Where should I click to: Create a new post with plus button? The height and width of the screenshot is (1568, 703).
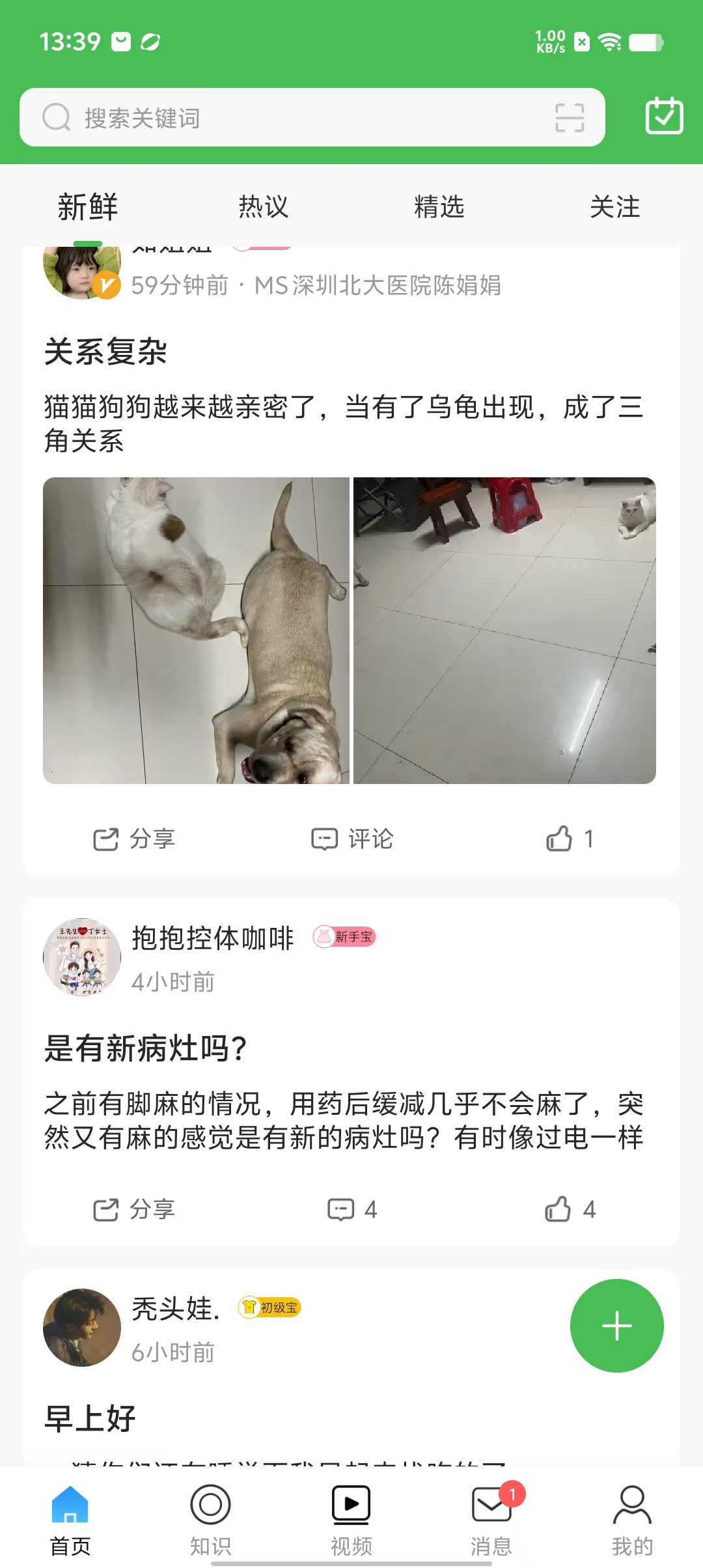tap(616, 1326)
